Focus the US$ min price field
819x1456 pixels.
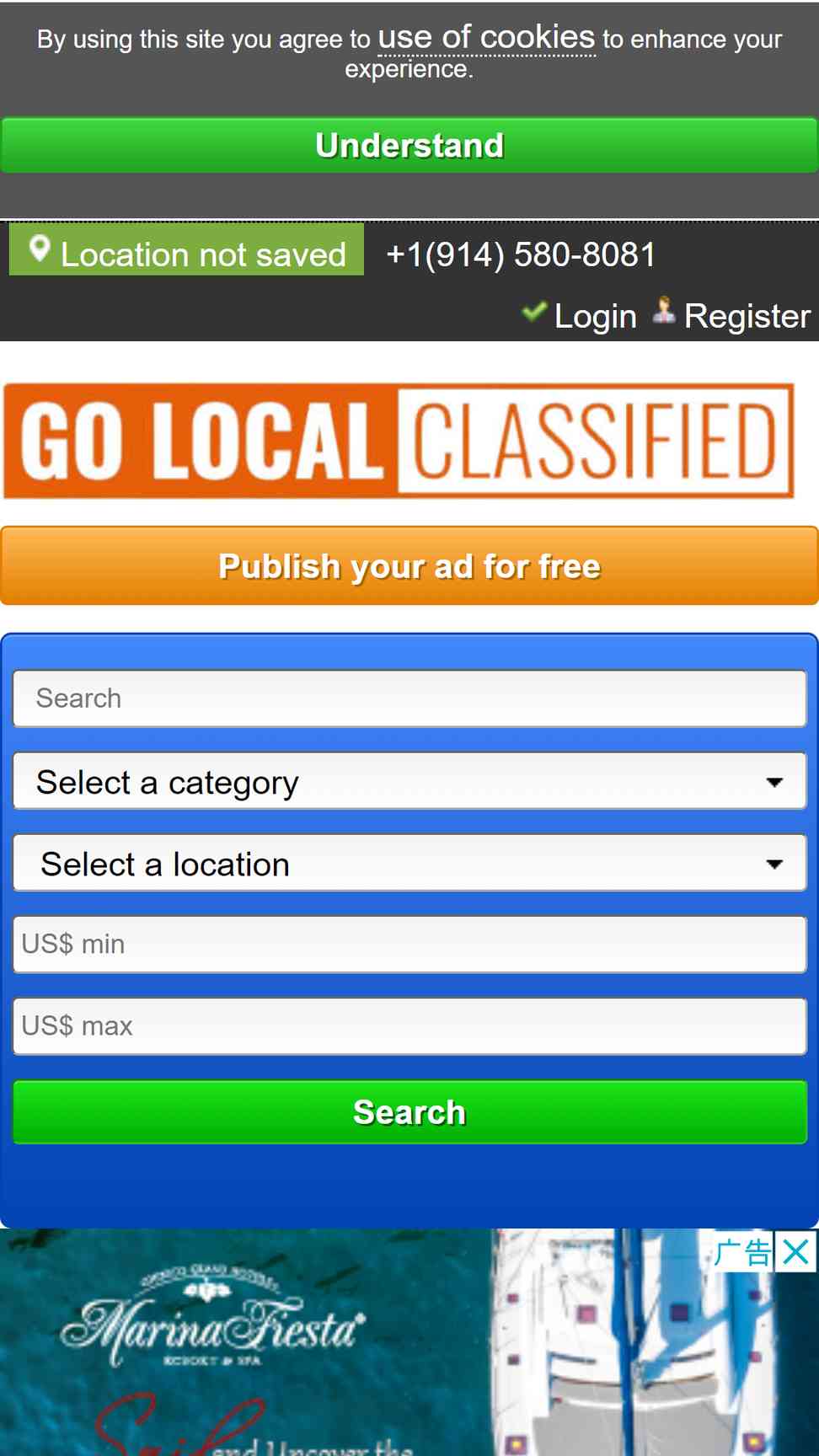point(410,945)
